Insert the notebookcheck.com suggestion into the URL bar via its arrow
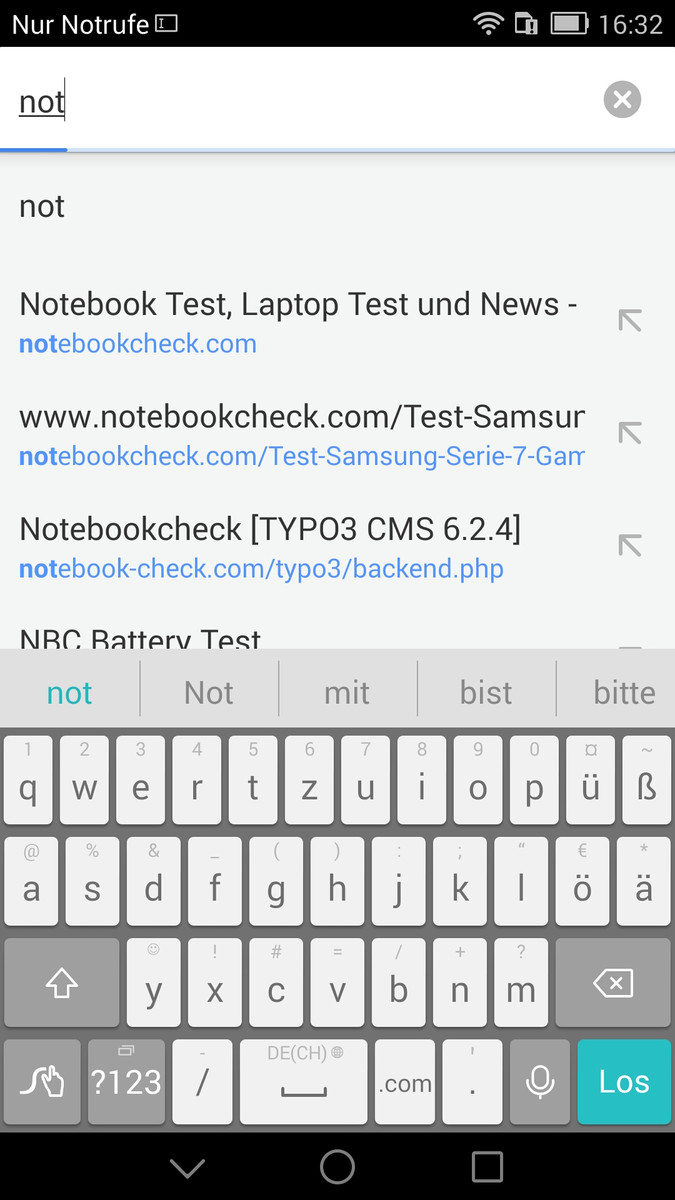Image resolution: width=675 pixels, height=1200 pixels. coord(629,321)
